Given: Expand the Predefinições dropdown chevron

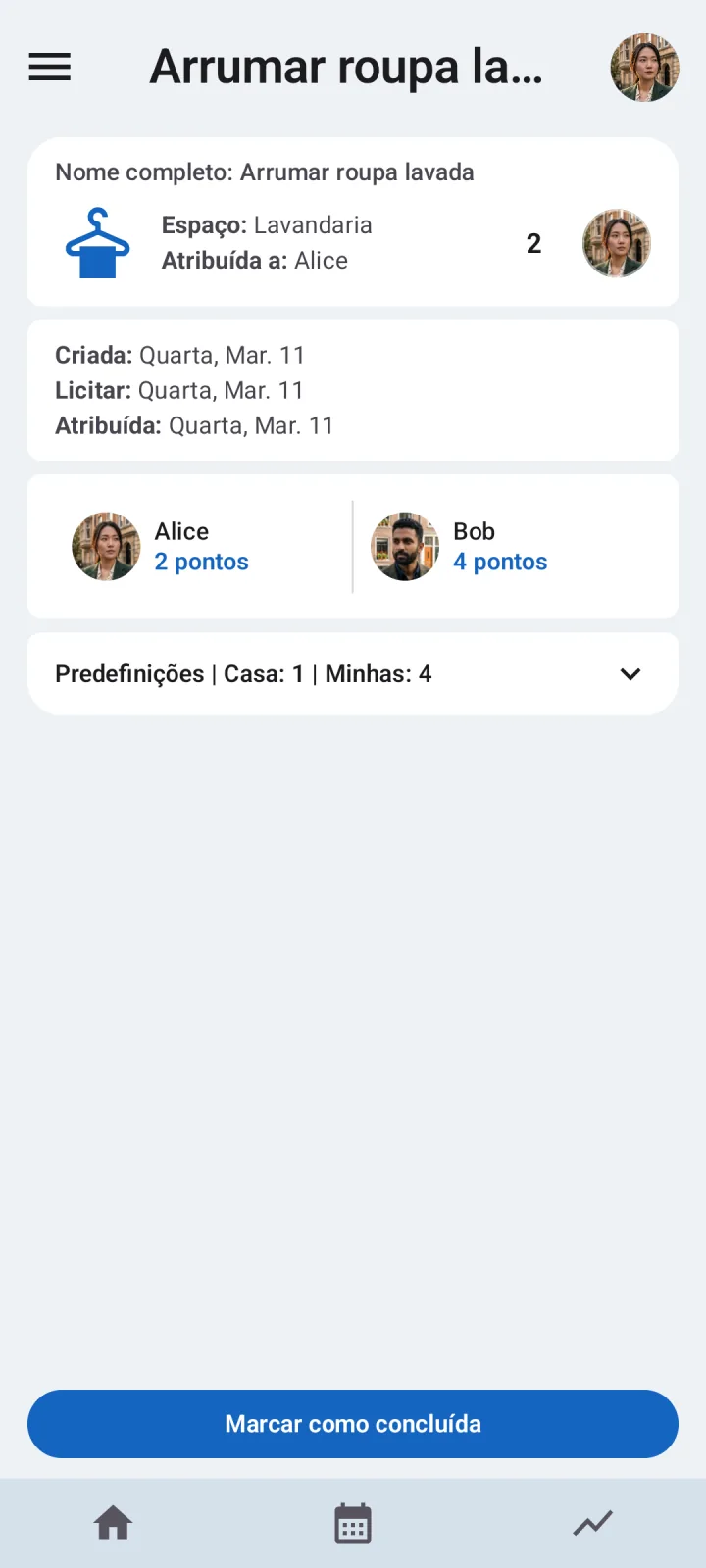Looking at the screenshot, I should (630, 673).
